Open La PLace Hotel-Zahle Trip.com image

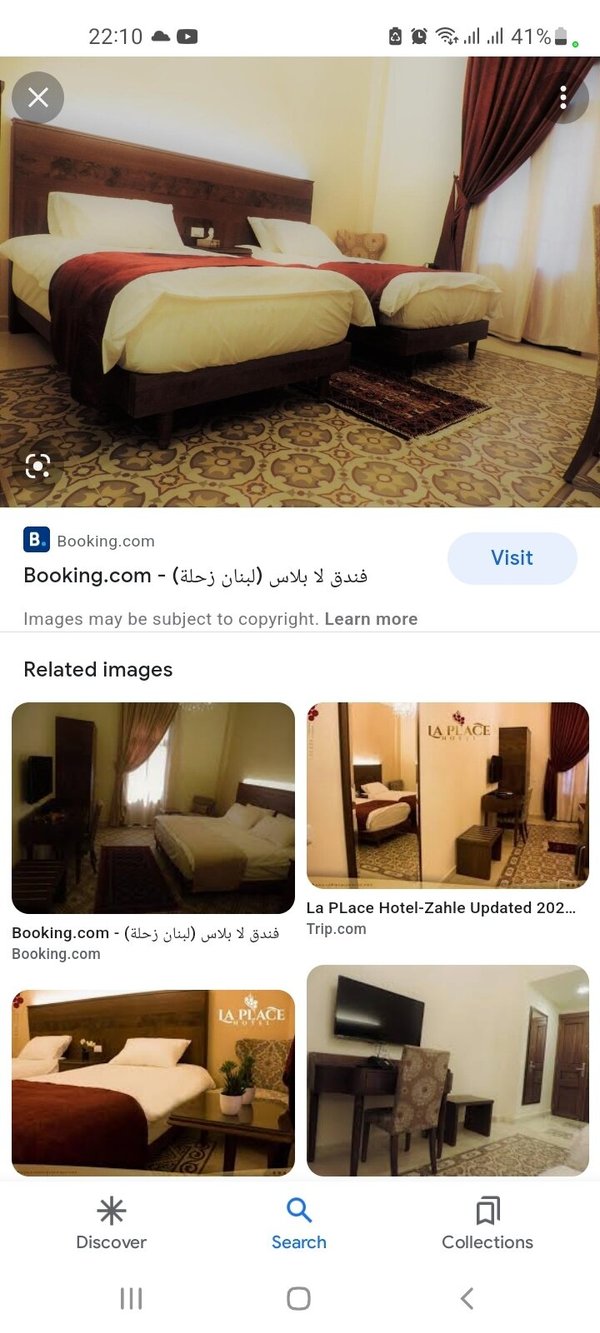[447, 795]
